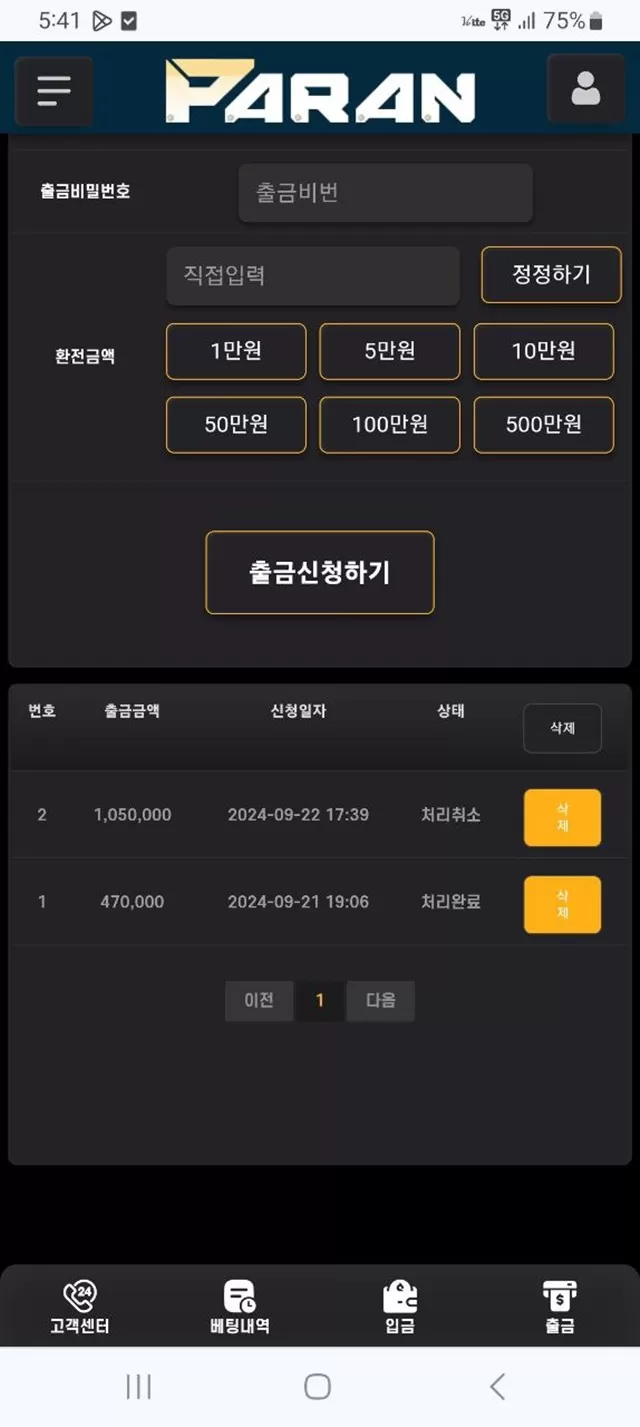Open the hamburger menu
640x1427 pixels.
tap(54, 91)
